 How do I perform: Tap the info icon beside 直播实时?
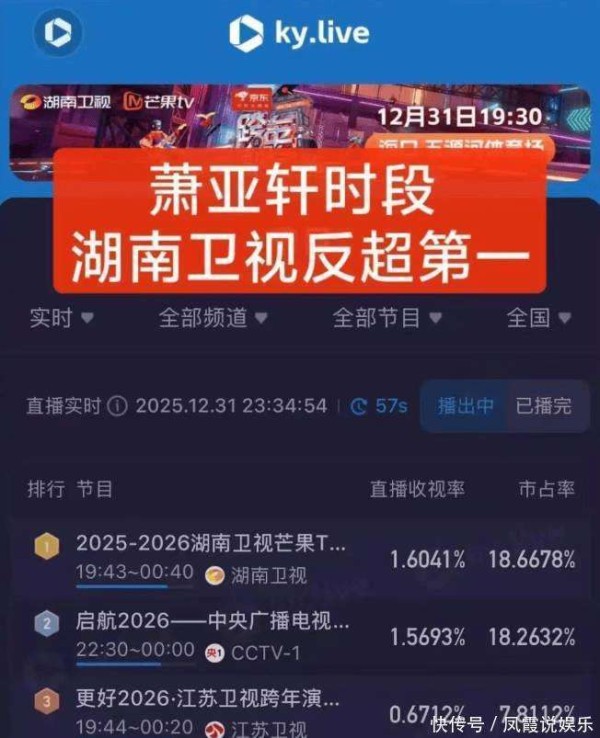pyautogui.click(x=117, y=406)
